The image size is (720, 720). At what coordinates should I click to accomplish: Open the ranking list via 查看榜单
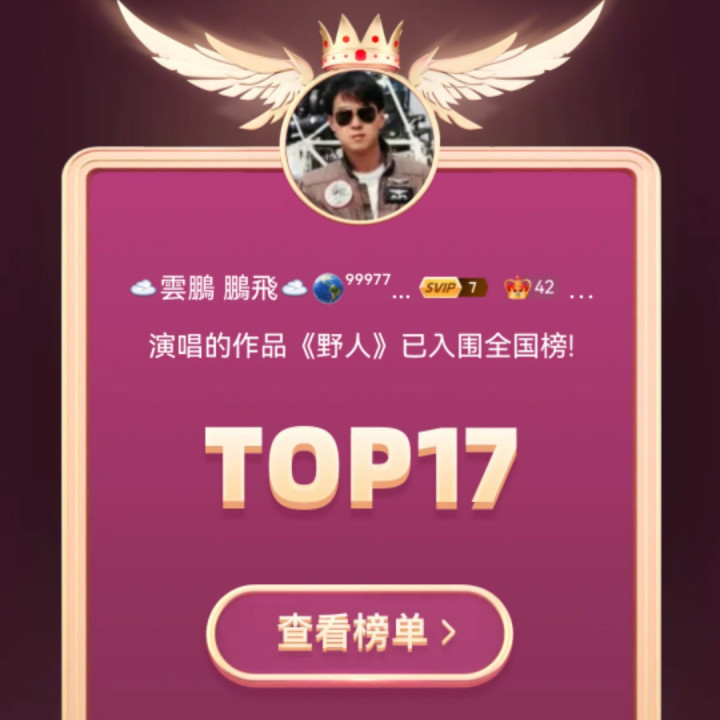(360, 633)
